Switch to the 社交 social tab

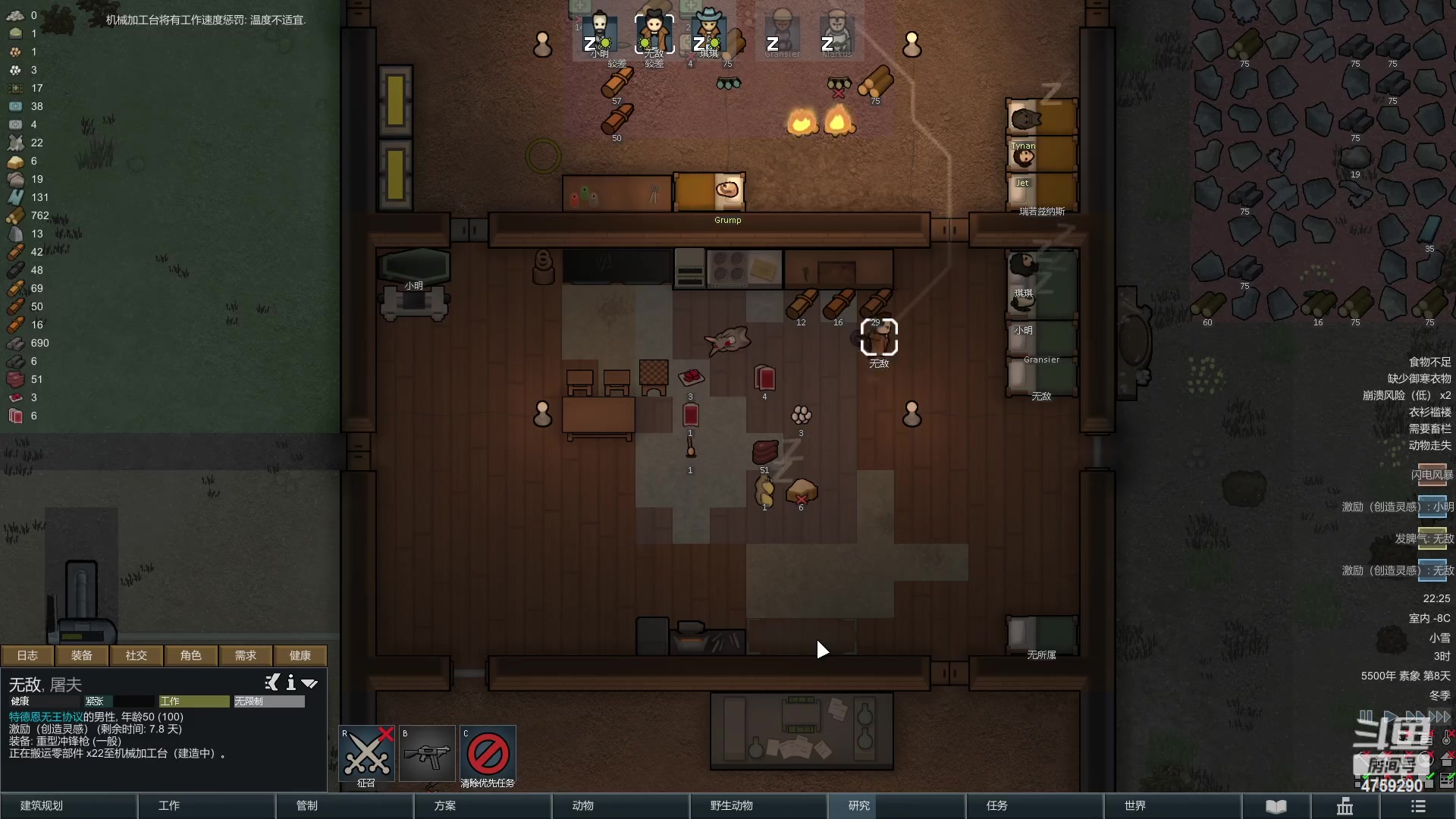(136, 655)
